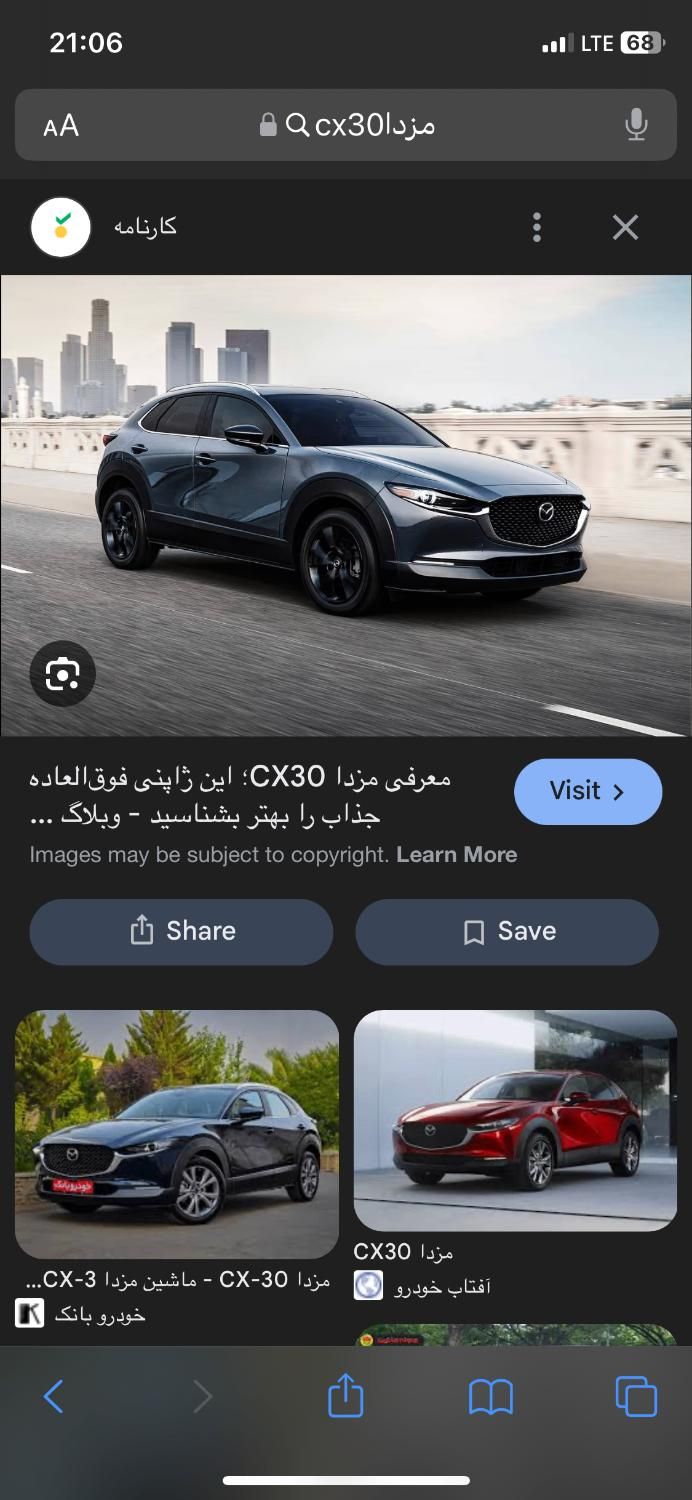
Task: Share this Mazda CX30 image
Action: [x=181, y=931]
